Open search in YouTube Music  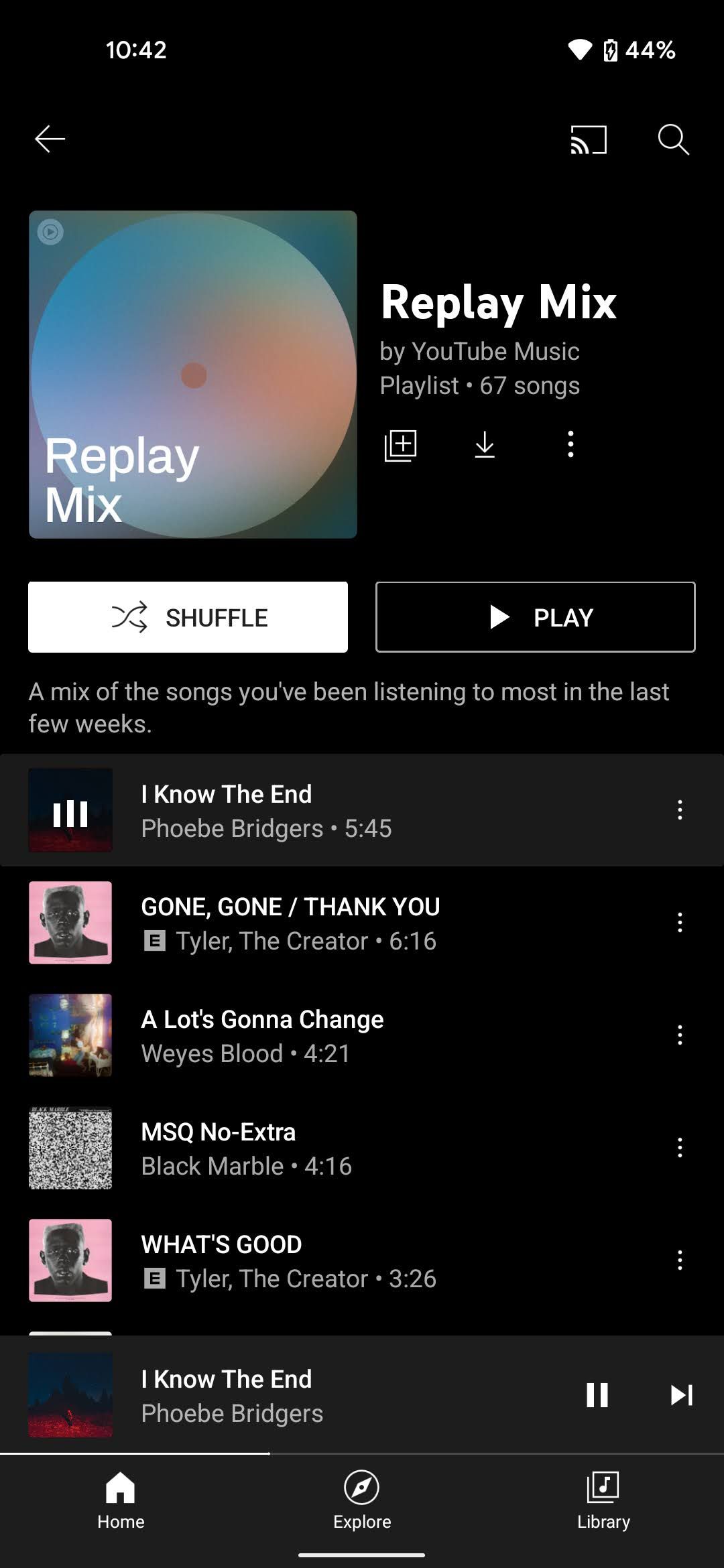(674, 140)
